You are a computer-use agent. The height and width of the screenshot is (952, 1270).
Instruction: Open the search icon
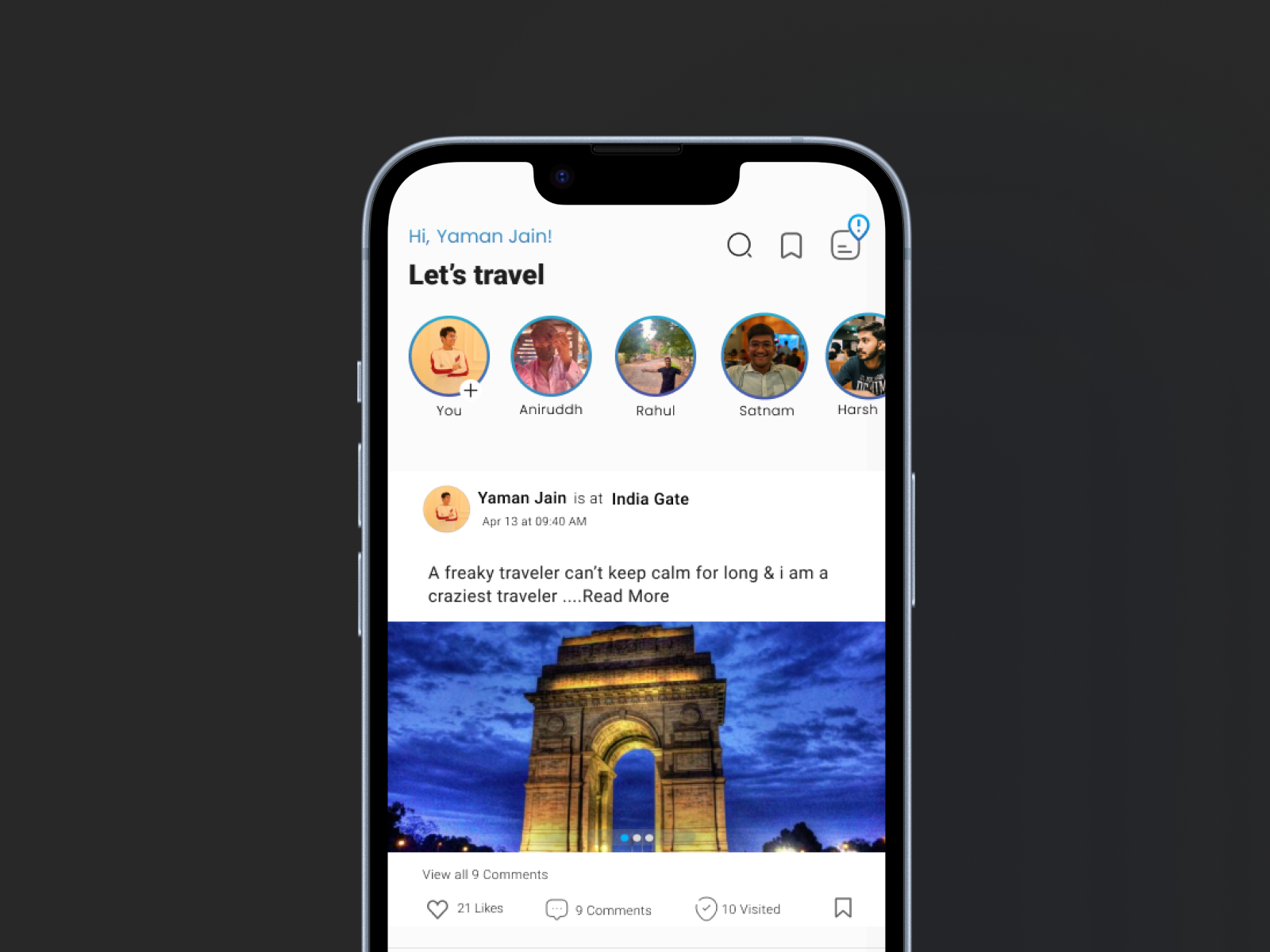[x=739, y=245]
